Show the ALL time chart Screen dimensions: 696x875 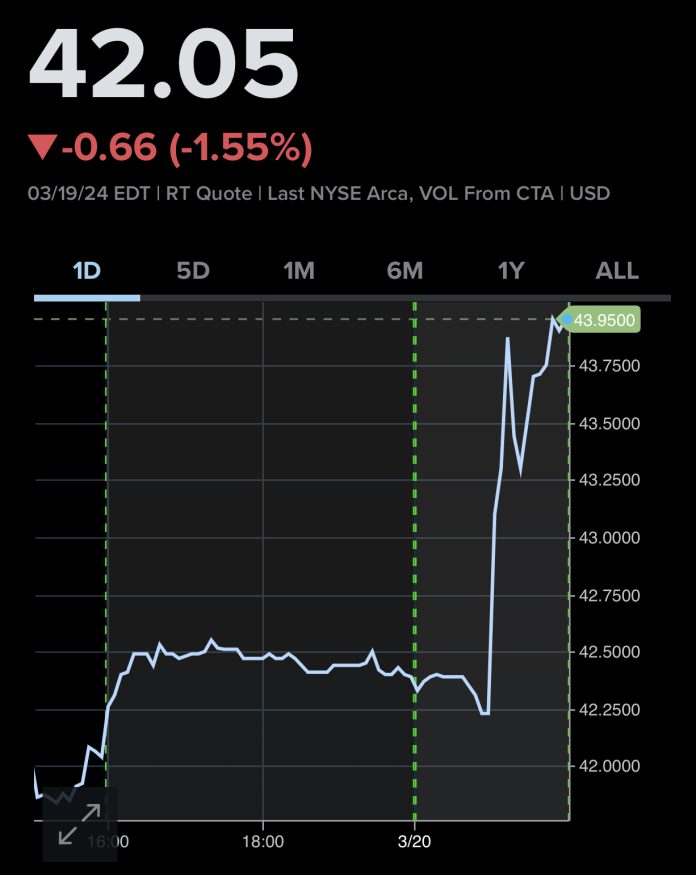click(x=617, y=271)
